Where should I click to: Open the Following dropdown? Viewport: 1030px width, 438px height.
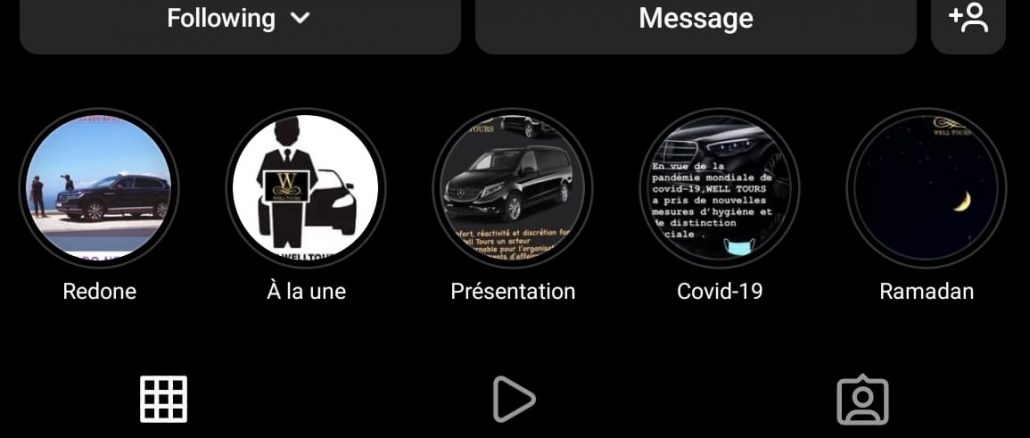239,19
